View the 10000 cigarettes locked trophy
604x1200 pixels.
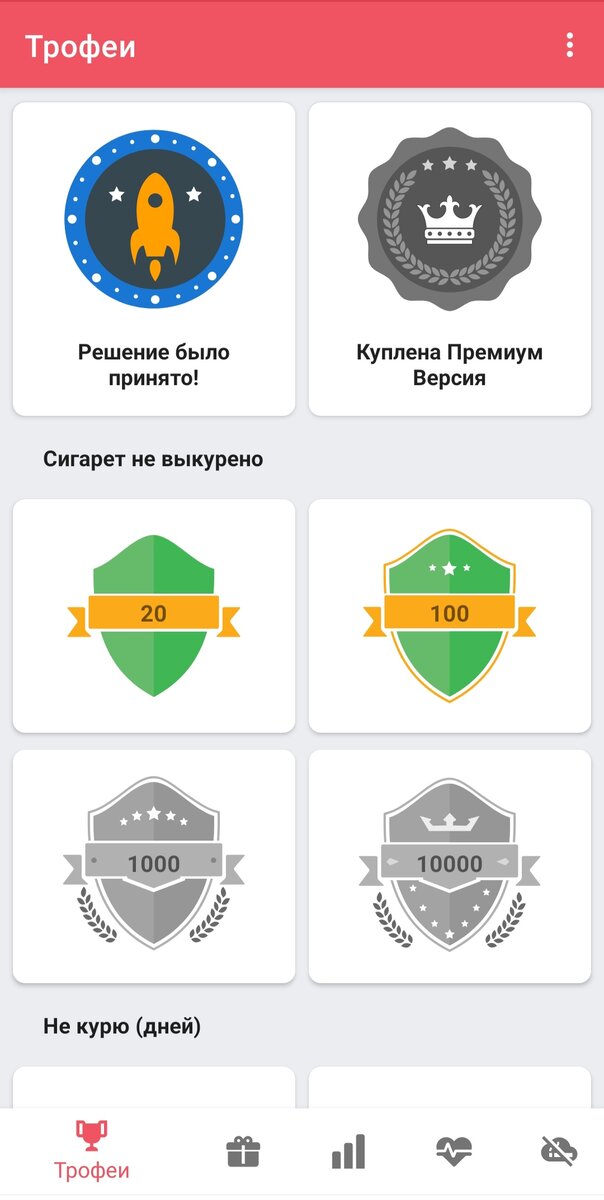[x=449, y=865]
